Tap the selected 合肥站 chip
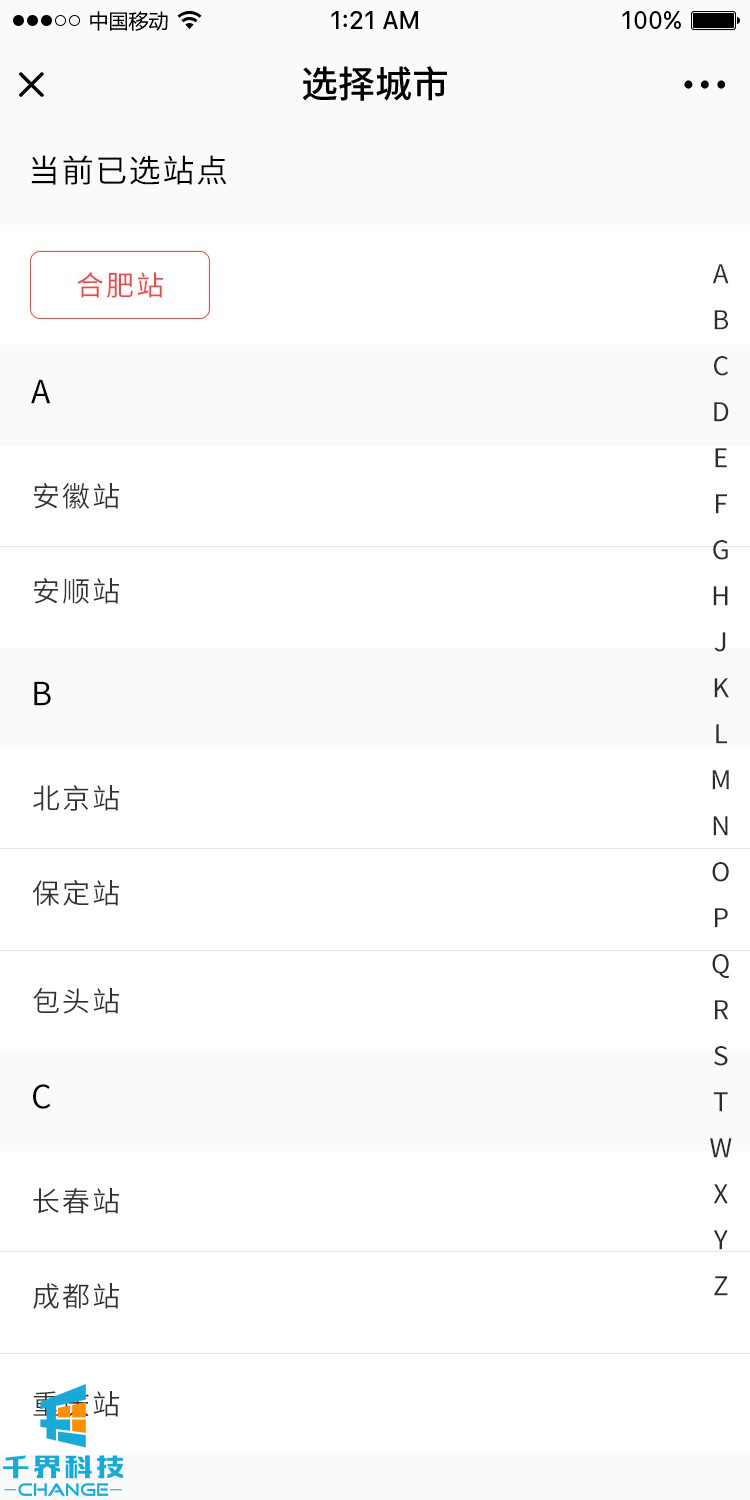This screenshot has width=750, height=1500. pos(120,285)
